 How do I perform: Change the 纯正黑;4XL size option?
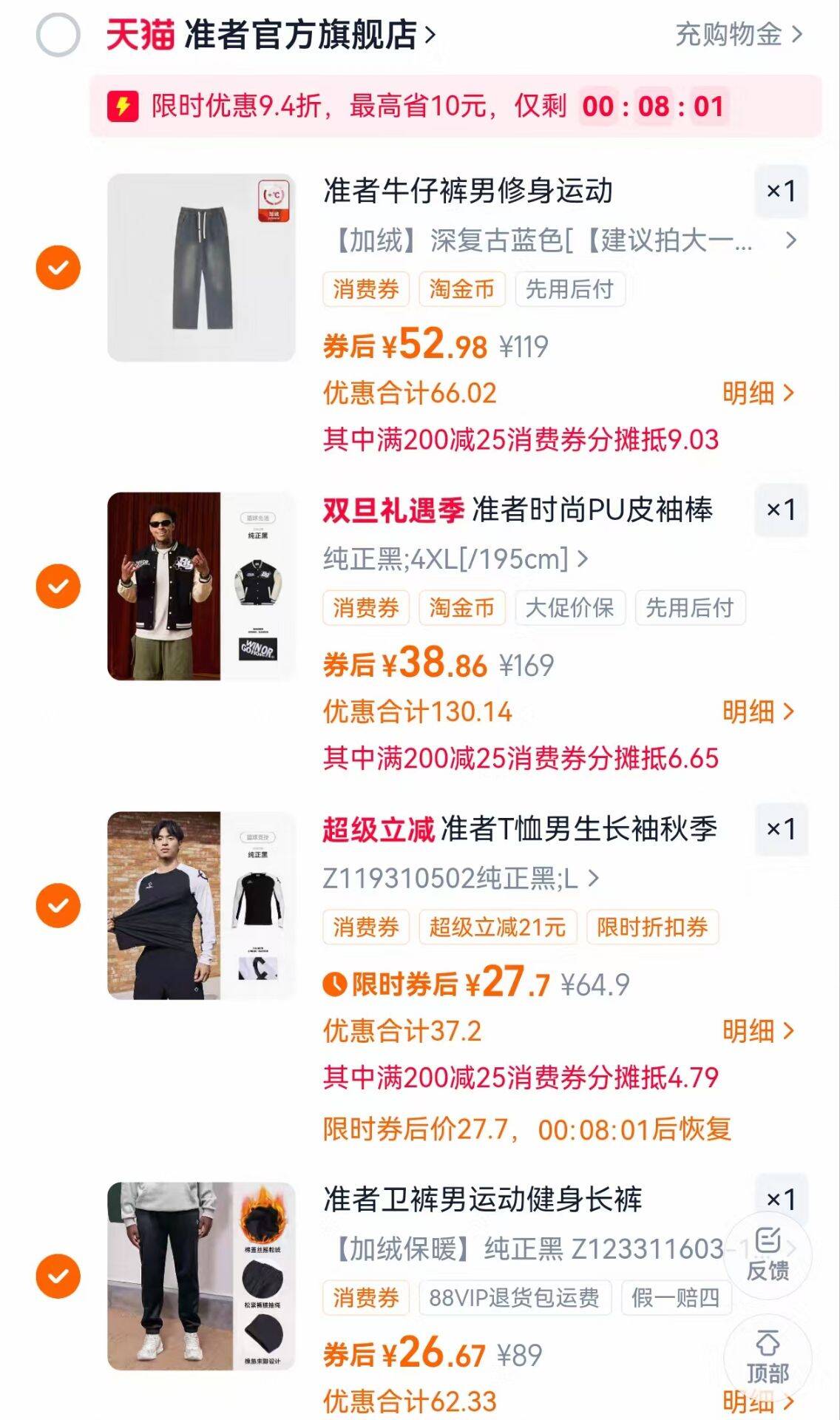click(455, 559)
